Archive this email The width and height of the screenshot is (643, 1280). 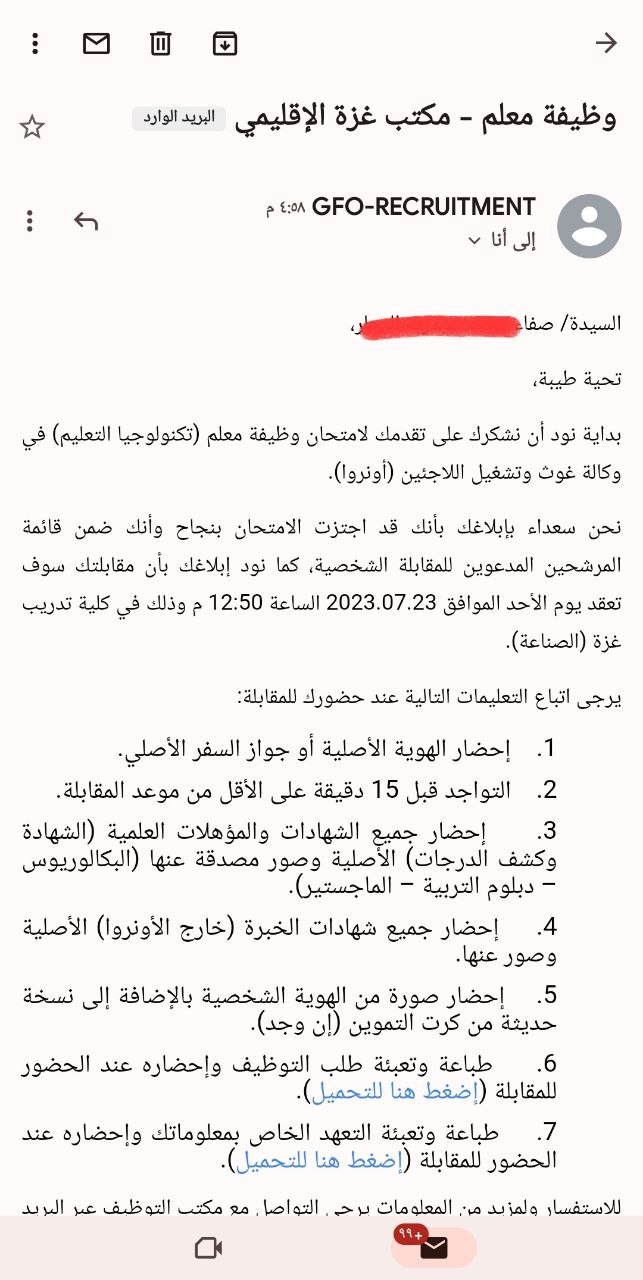[225, 43]
